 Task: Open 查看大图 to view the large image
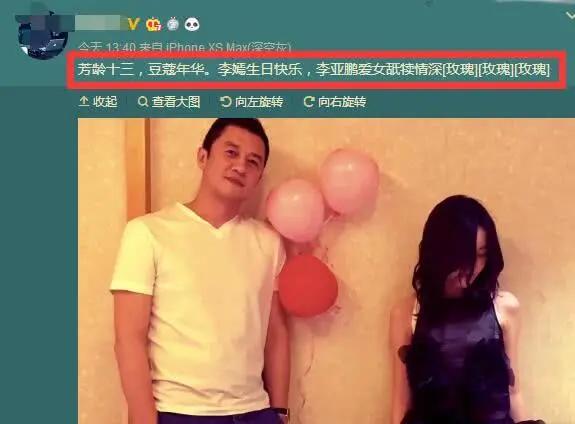[x=169, y=102]
